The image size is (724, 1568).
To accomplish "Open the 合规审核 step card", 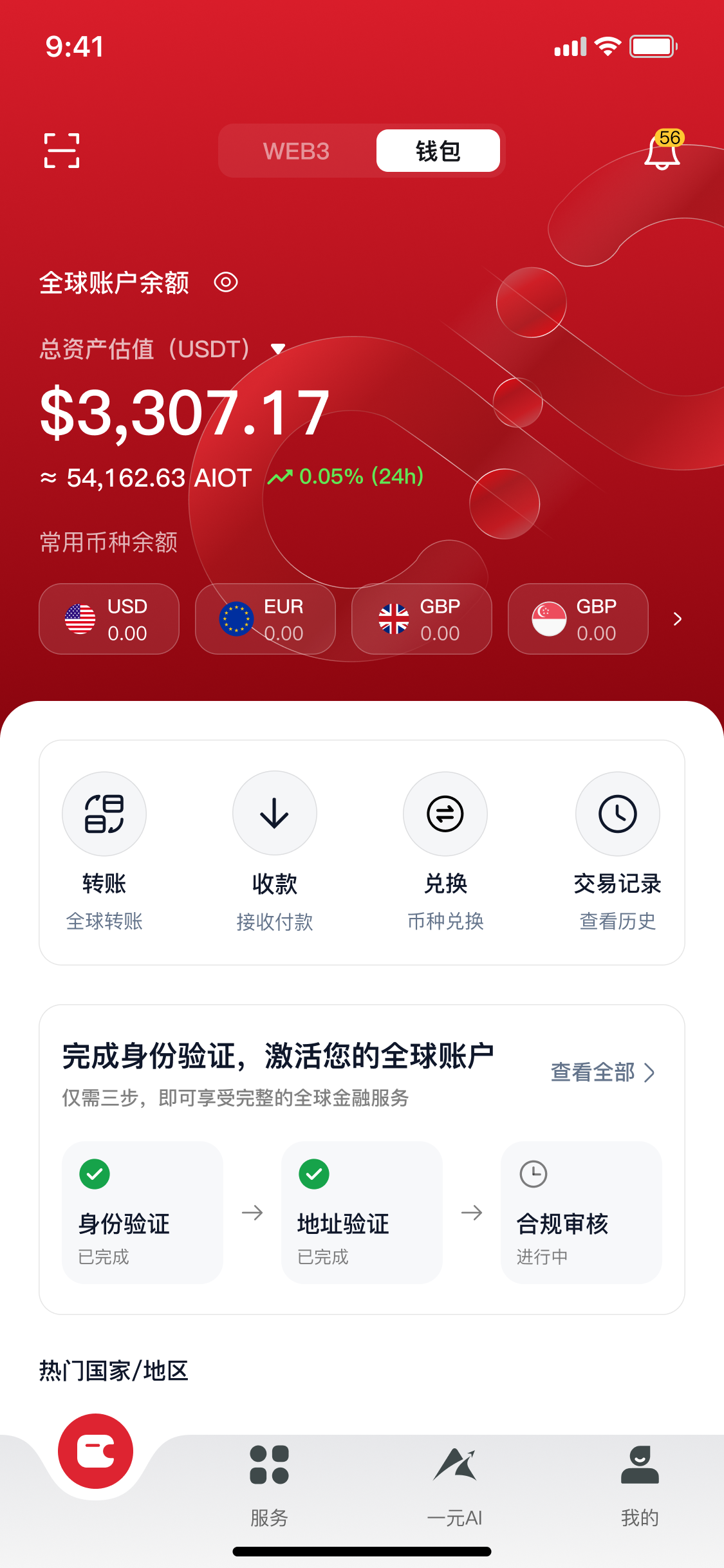I will pyautogui.click(x=581, y=1213).
